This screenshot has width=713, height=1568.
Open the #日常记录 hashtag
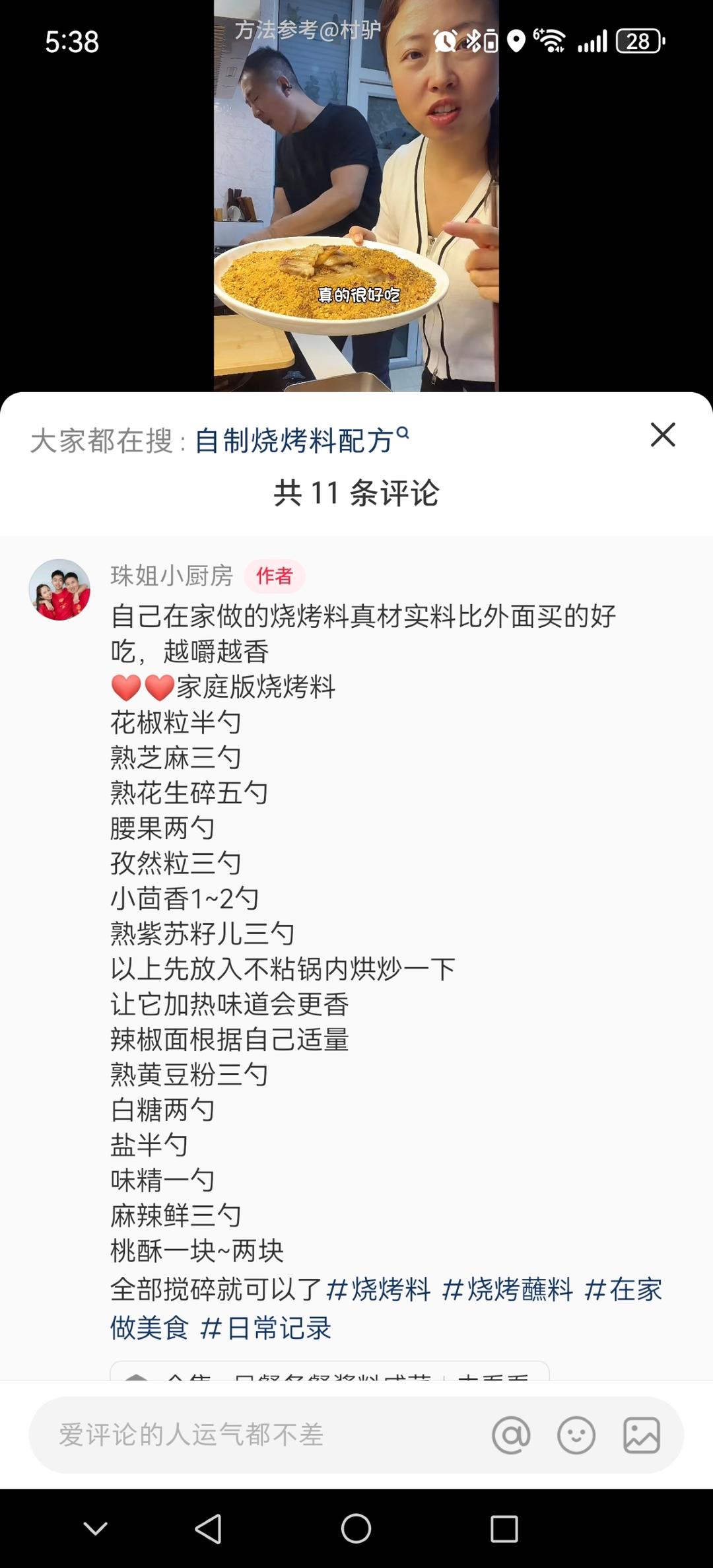tap(265, 1328)
